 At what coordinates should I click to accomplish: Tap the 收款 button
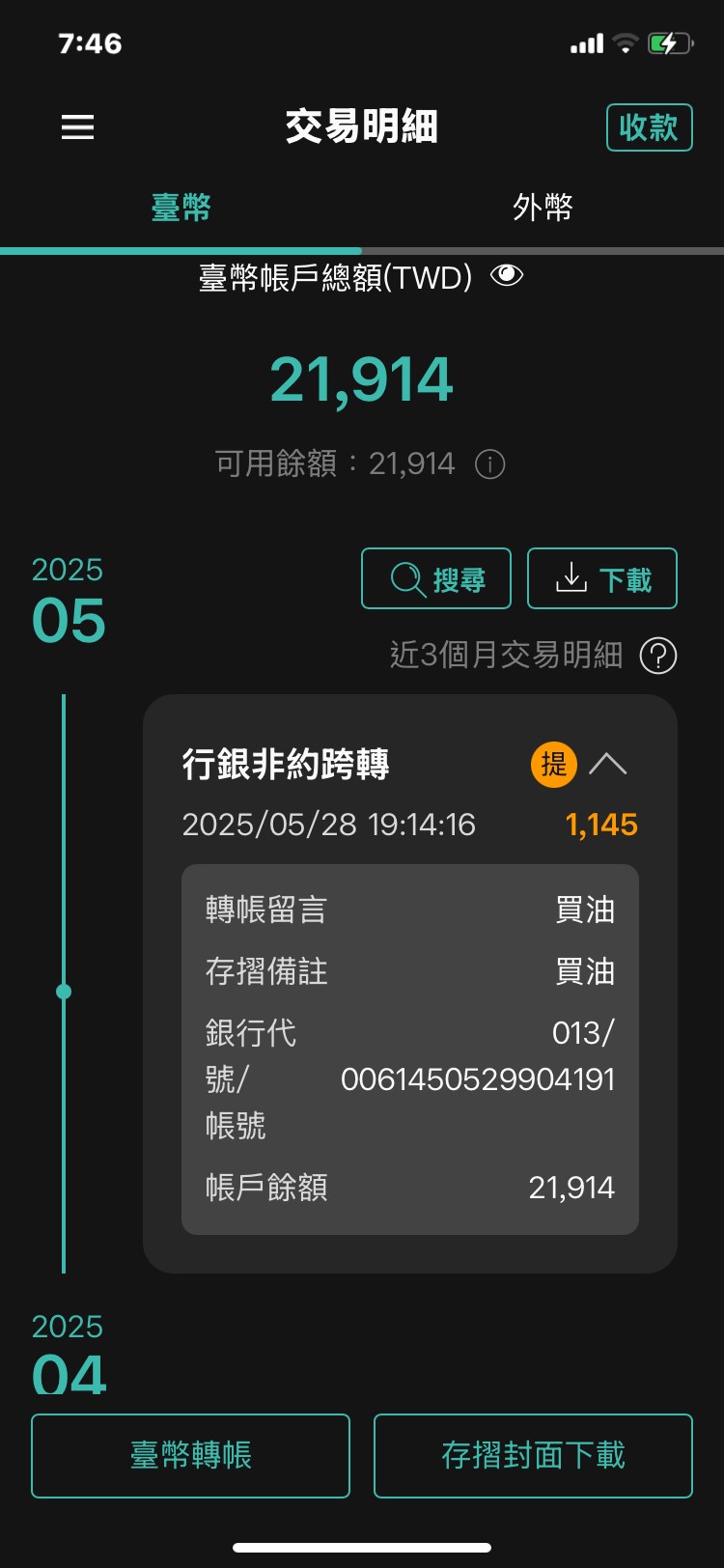pyautogui.click(x=649, y=127)
